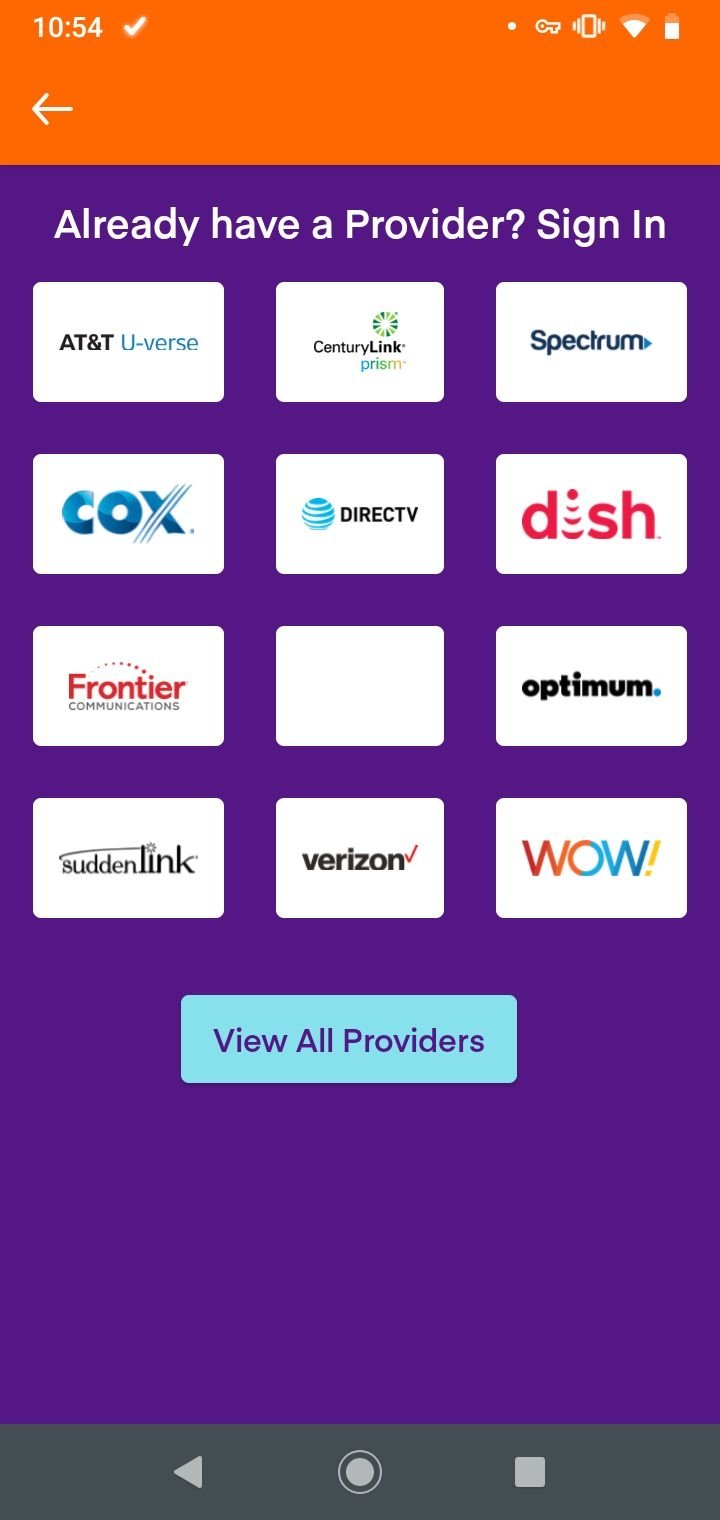Pick WOW! as your provider
The image size is (720, 1520).
click(x=591, y=858)
